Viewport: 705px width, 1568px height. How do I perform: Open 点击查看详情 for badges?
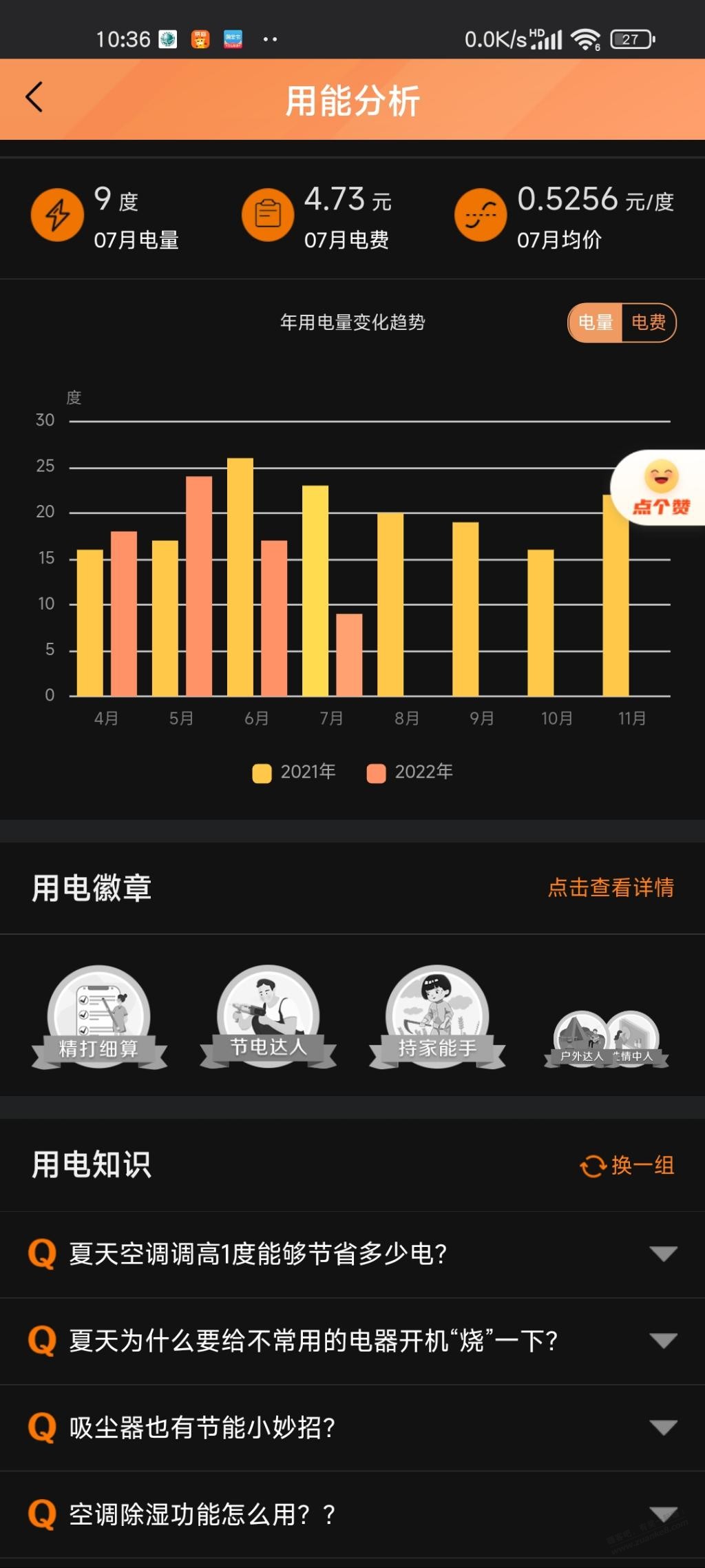pyautogui.click(x=611, y=887)
